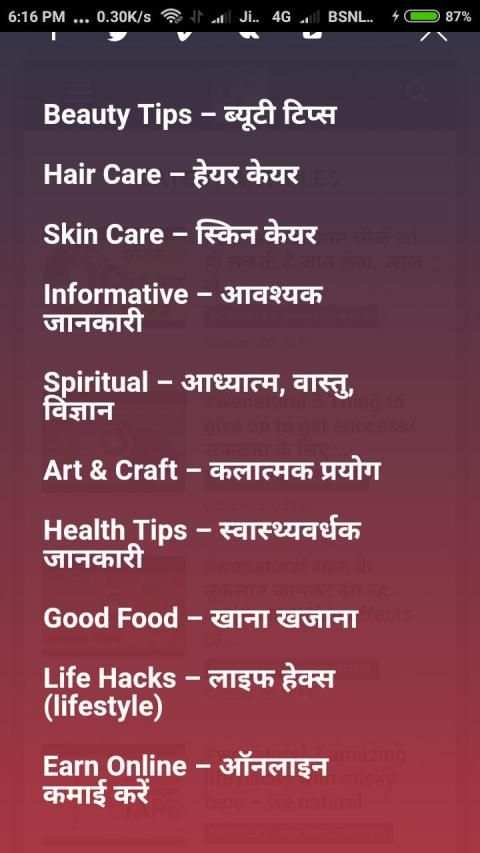480x853 pixels.
Task: Choose the Spiritual category
Action: click(199, 395)
